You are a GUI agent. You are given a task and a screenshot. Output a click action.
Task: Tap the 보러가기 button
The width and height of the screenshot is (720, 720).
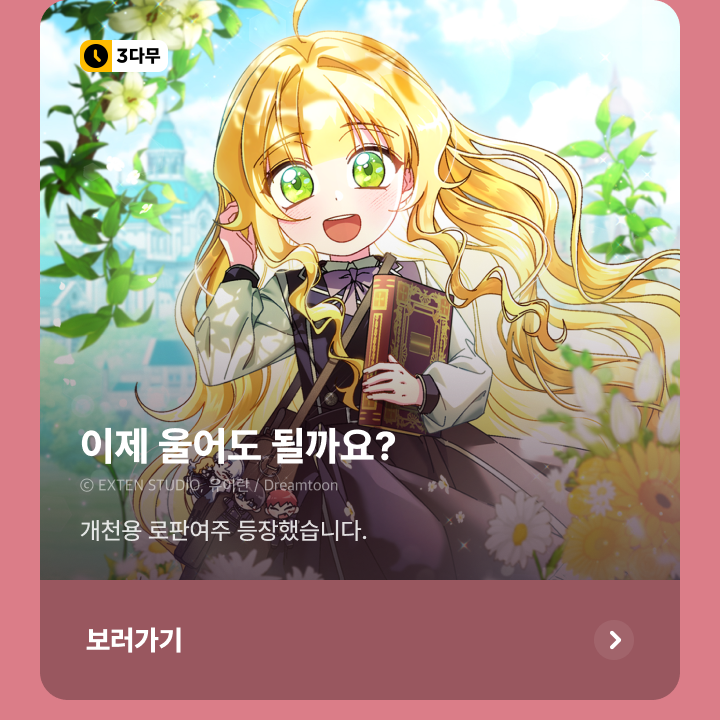click(360, 640)
